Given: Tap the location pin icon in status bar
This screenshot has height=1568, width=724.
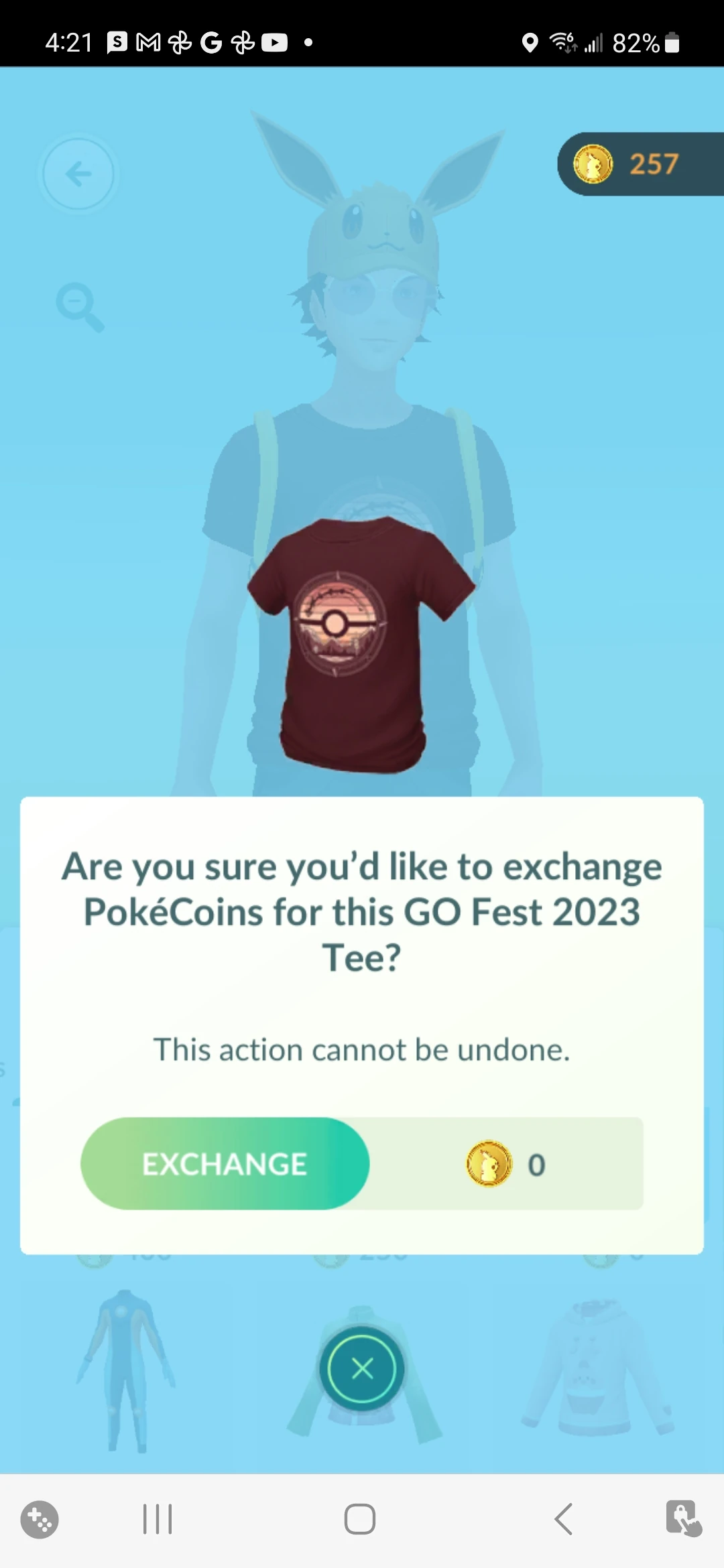Looking at the screenshot, I should (x=530, y=42).
